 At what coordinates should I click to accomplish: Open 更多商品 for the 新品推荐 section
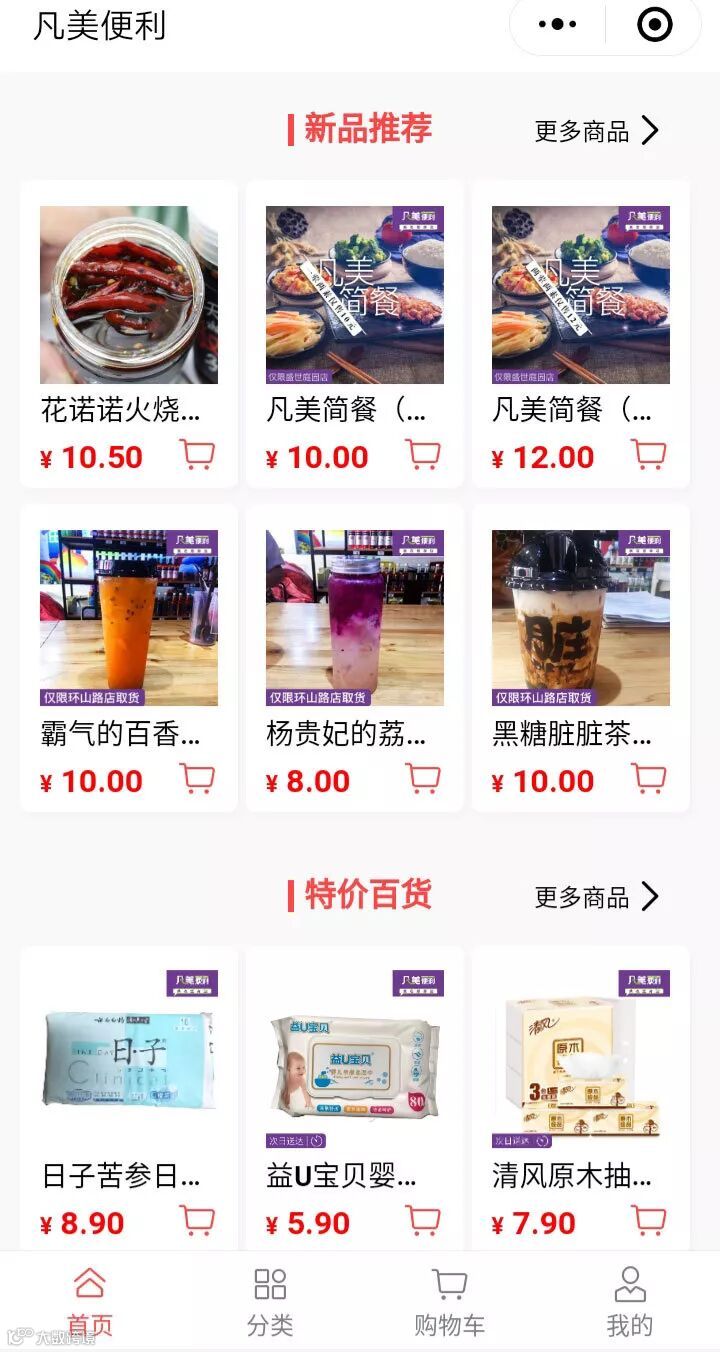(x=596, y=131)
